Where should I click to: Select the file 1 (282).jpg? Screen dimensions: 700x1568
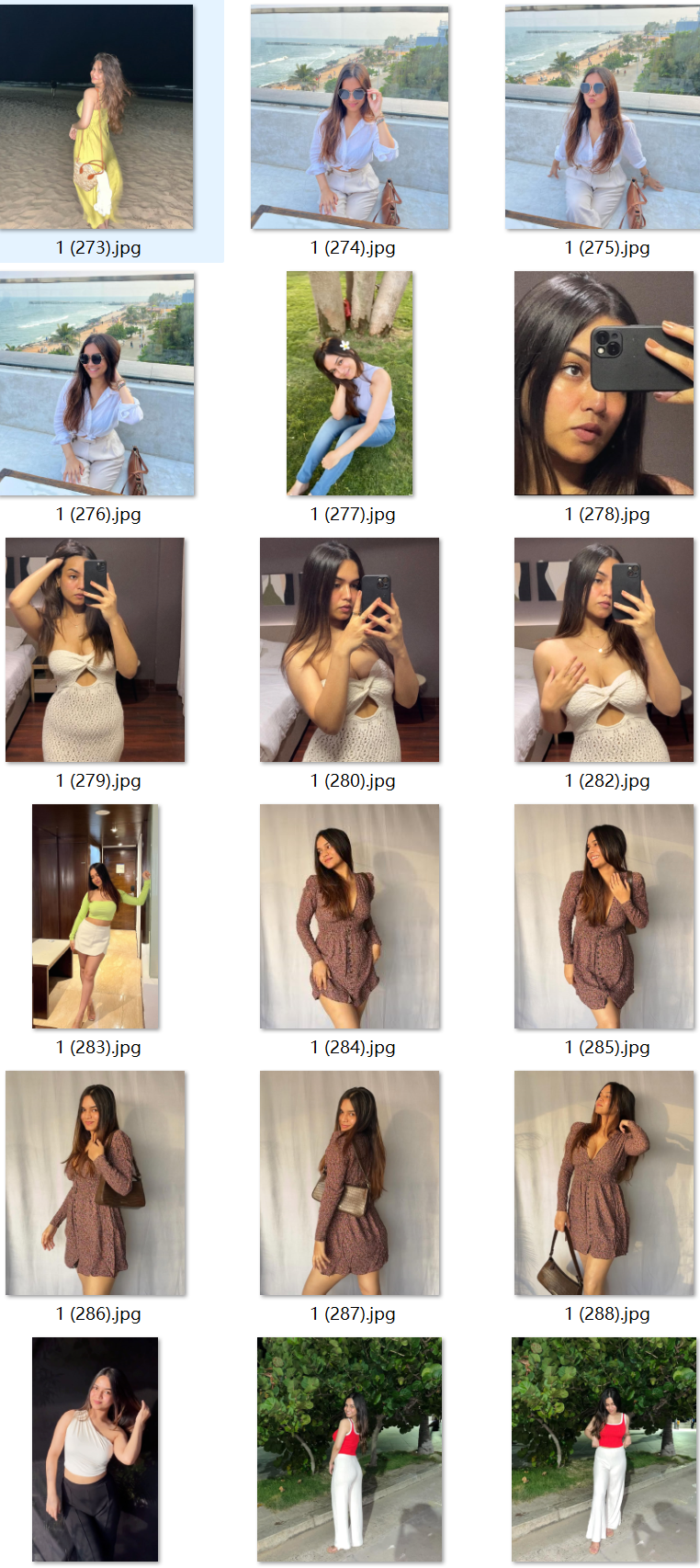[x=604, y=650]
